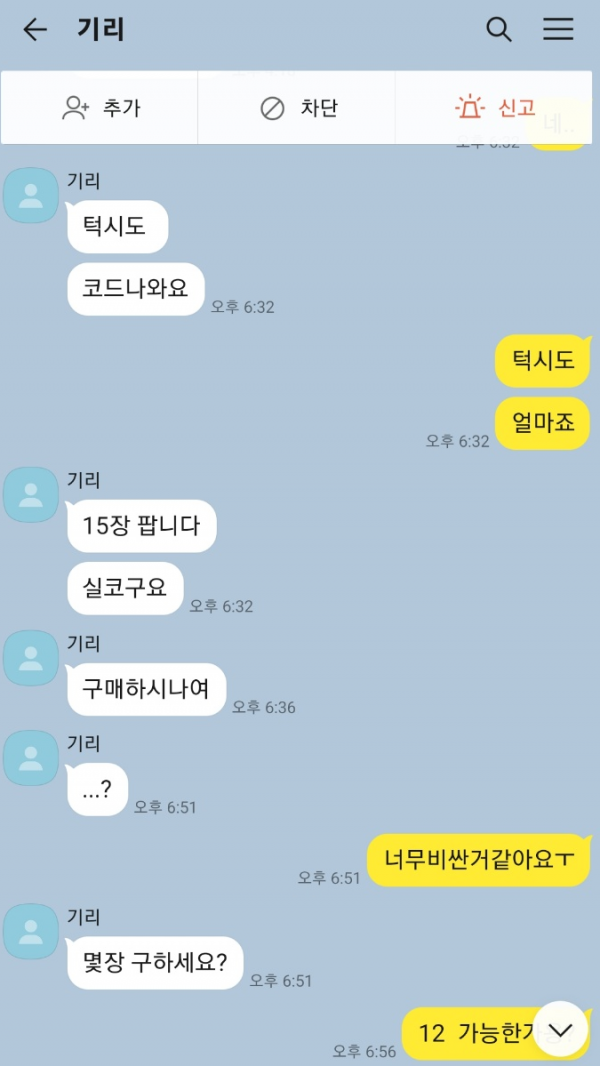Open 기리's profile picture beside 턱시도
The image size is (600, 1066).
pyautogui.click(x=31, y=195)
